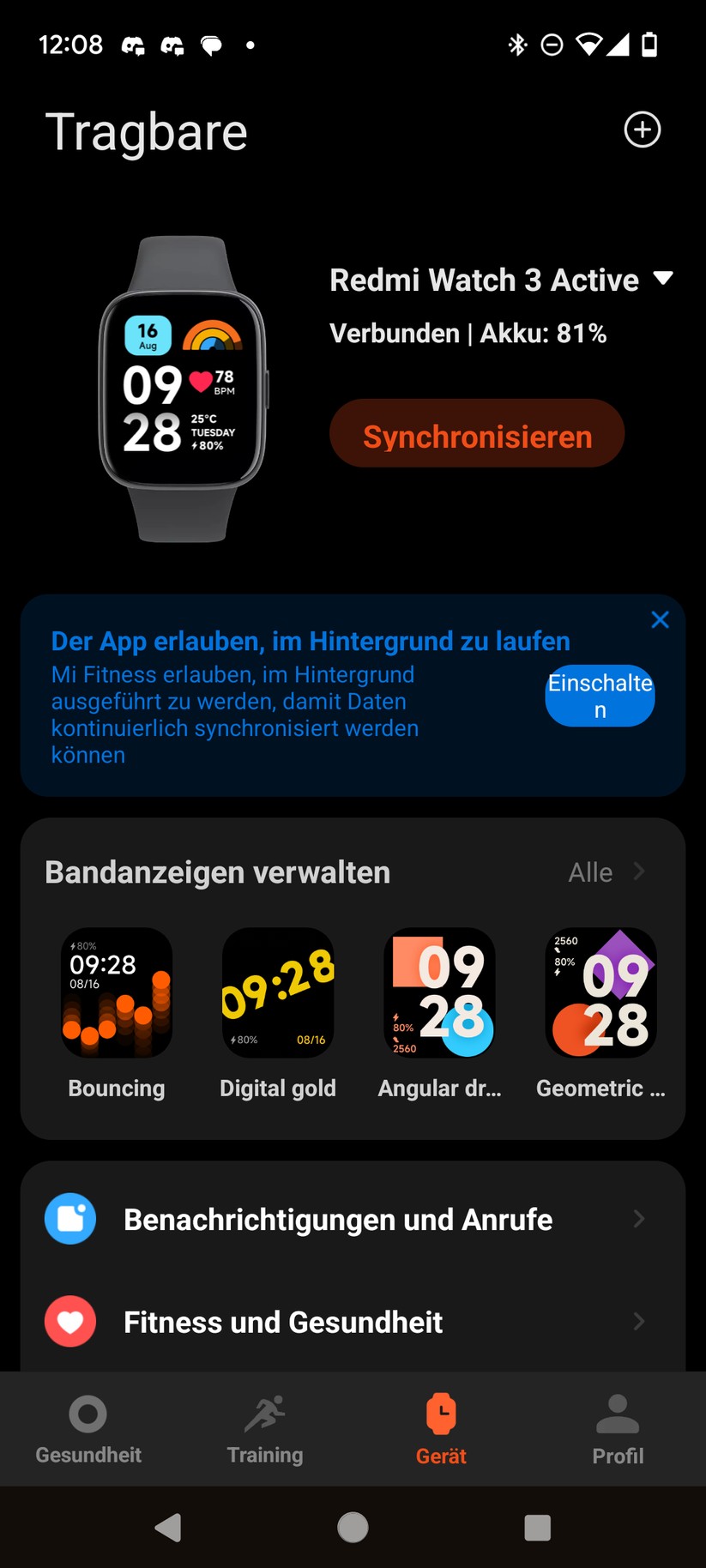Image resolution: width=706 pixels, height=1568 pixels.
Task: Open Benachrichtigungen und Anrufe settings
Action: pyautogui.click(x=343, y=1219)
